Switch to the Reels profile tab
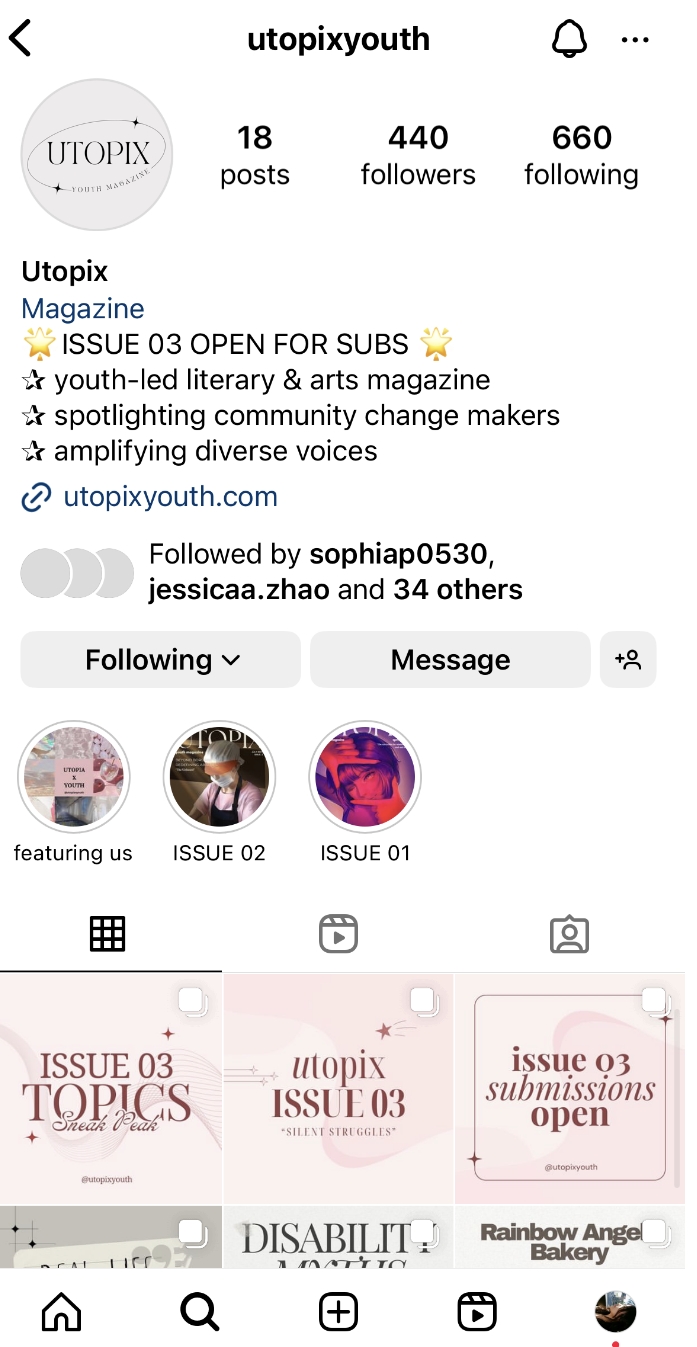697x1347 pixels. tap(338, 934)
